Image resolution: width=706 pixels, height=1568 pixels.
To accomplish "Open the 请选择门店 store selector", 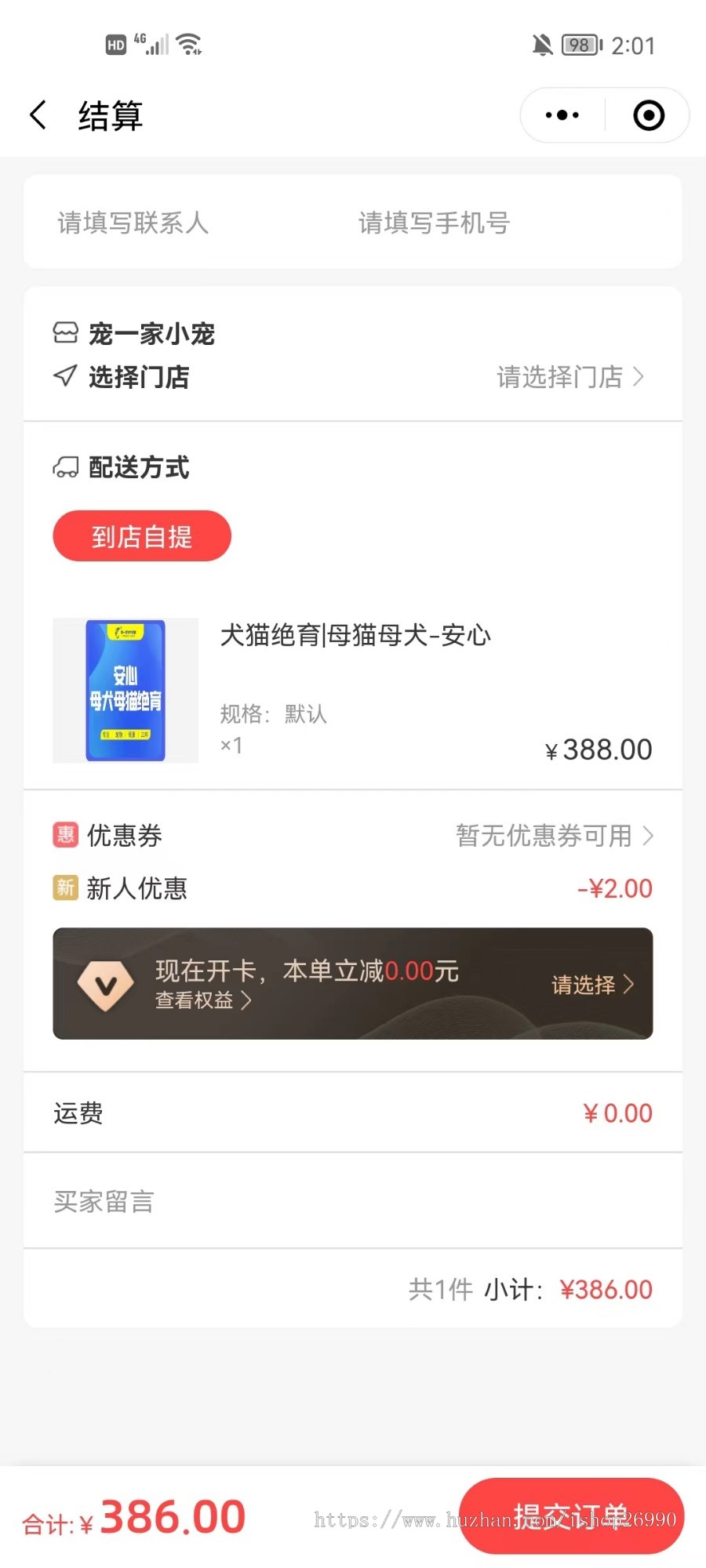I will (x=570, y=377).
